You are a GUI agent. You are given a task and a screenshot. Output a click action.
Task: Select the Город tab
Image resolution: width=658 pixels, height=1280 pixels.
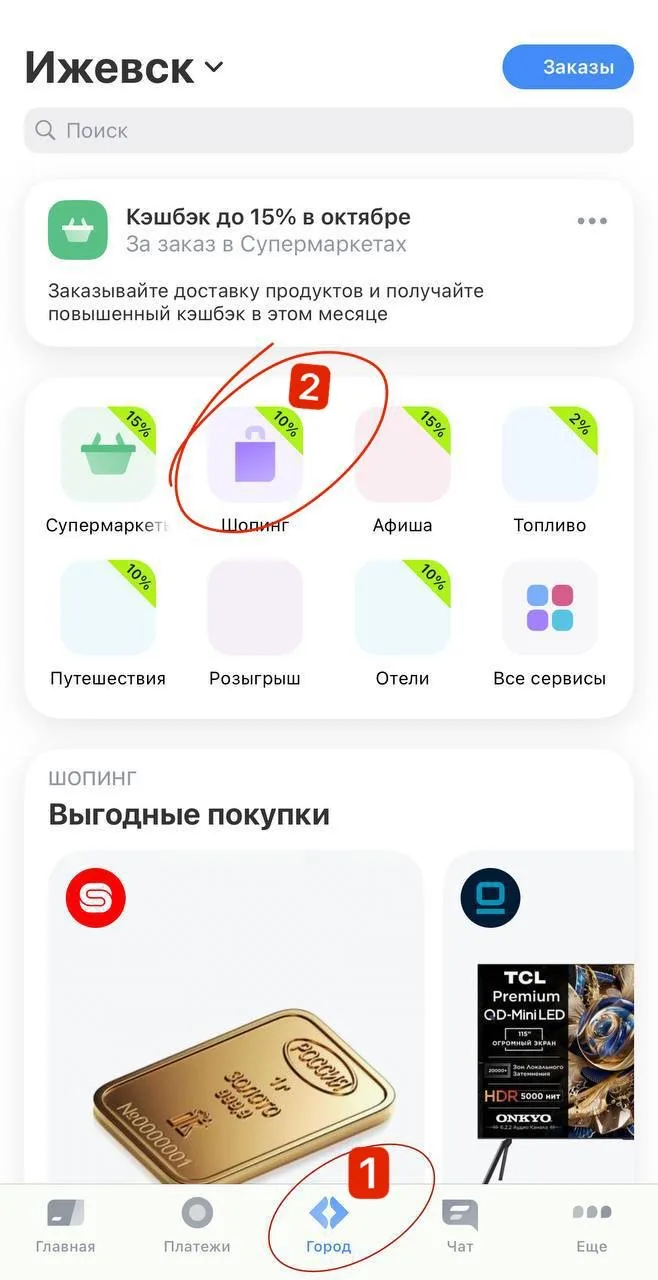(x=328, y=1226)
